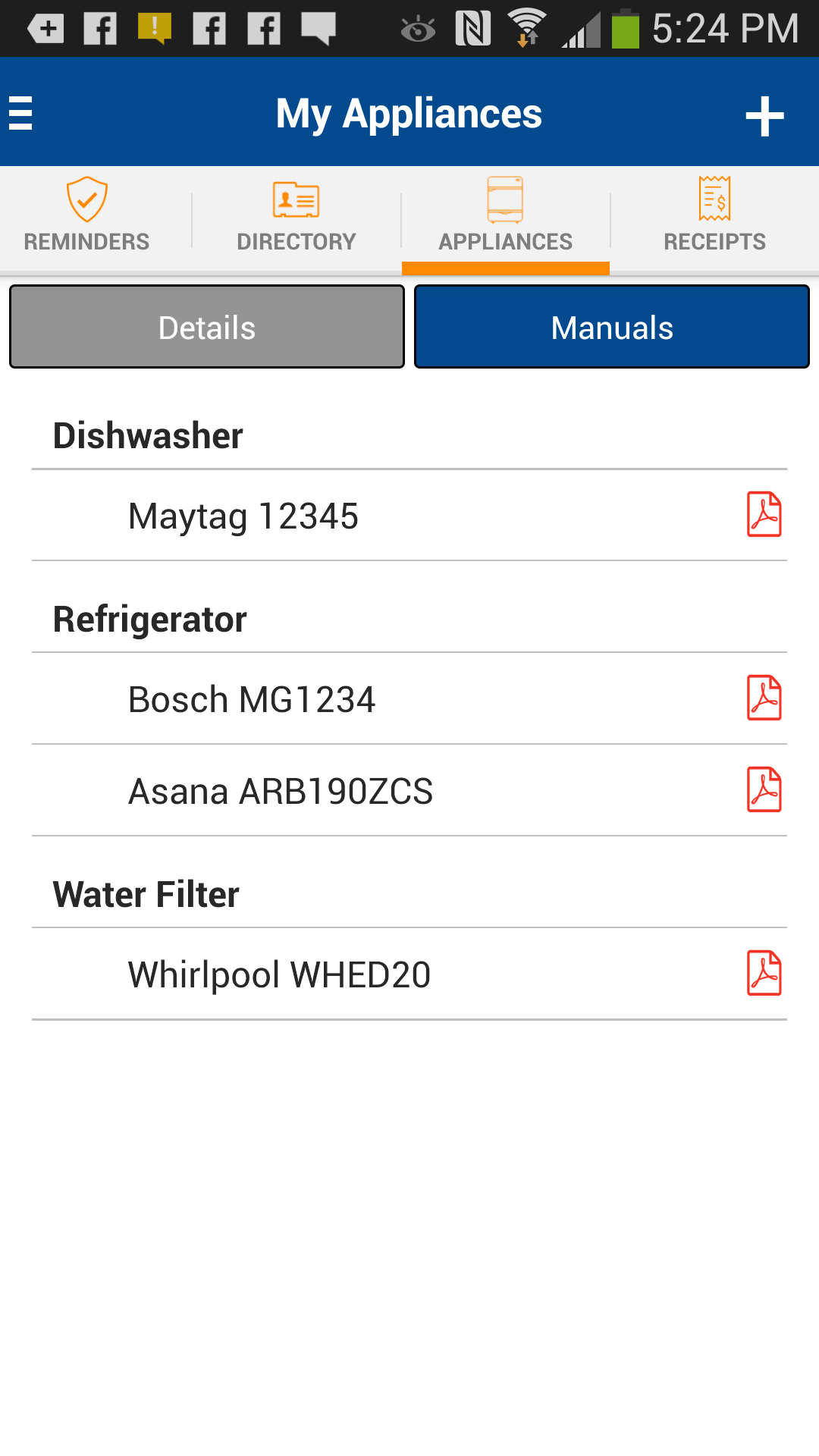Image resolution: width=819 pixels, height=1456 pixels.
Task: Select the Manuals segment button
Action: [612, 327]
